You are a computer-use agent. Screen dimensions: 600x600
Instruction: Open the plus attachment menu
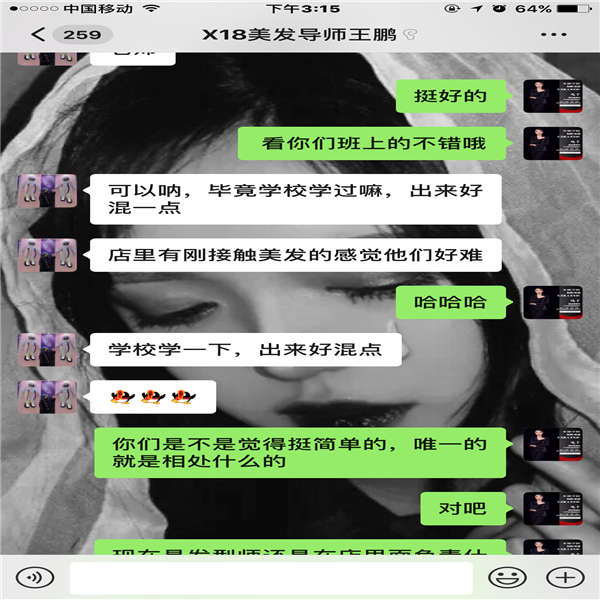point(565,578)
